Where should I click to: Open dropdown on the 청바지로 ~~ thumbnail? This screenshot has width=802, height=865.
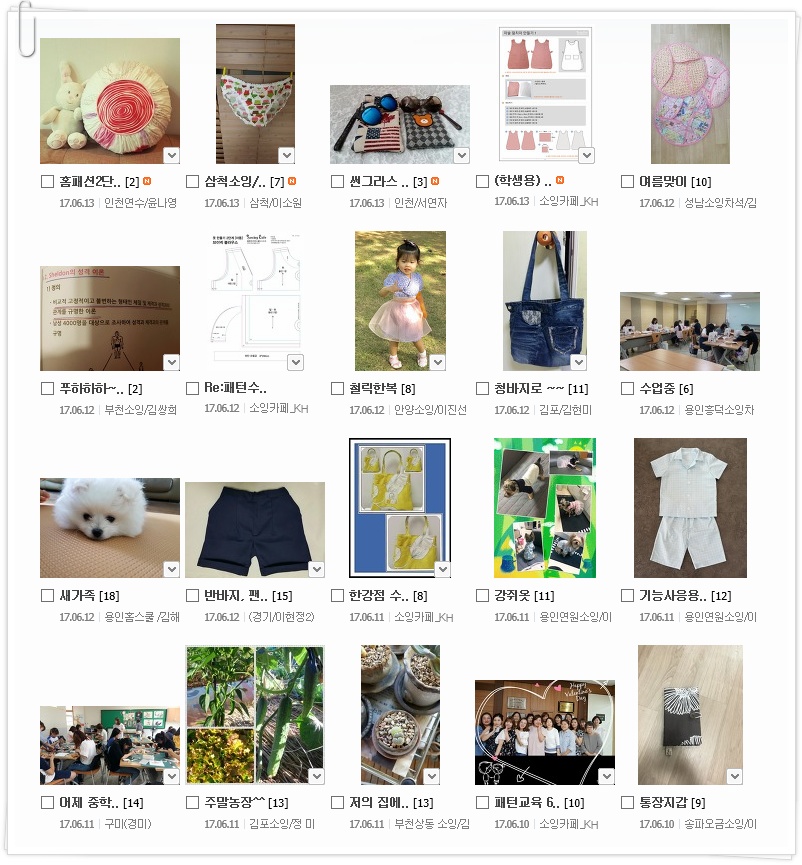pos(578,362)
